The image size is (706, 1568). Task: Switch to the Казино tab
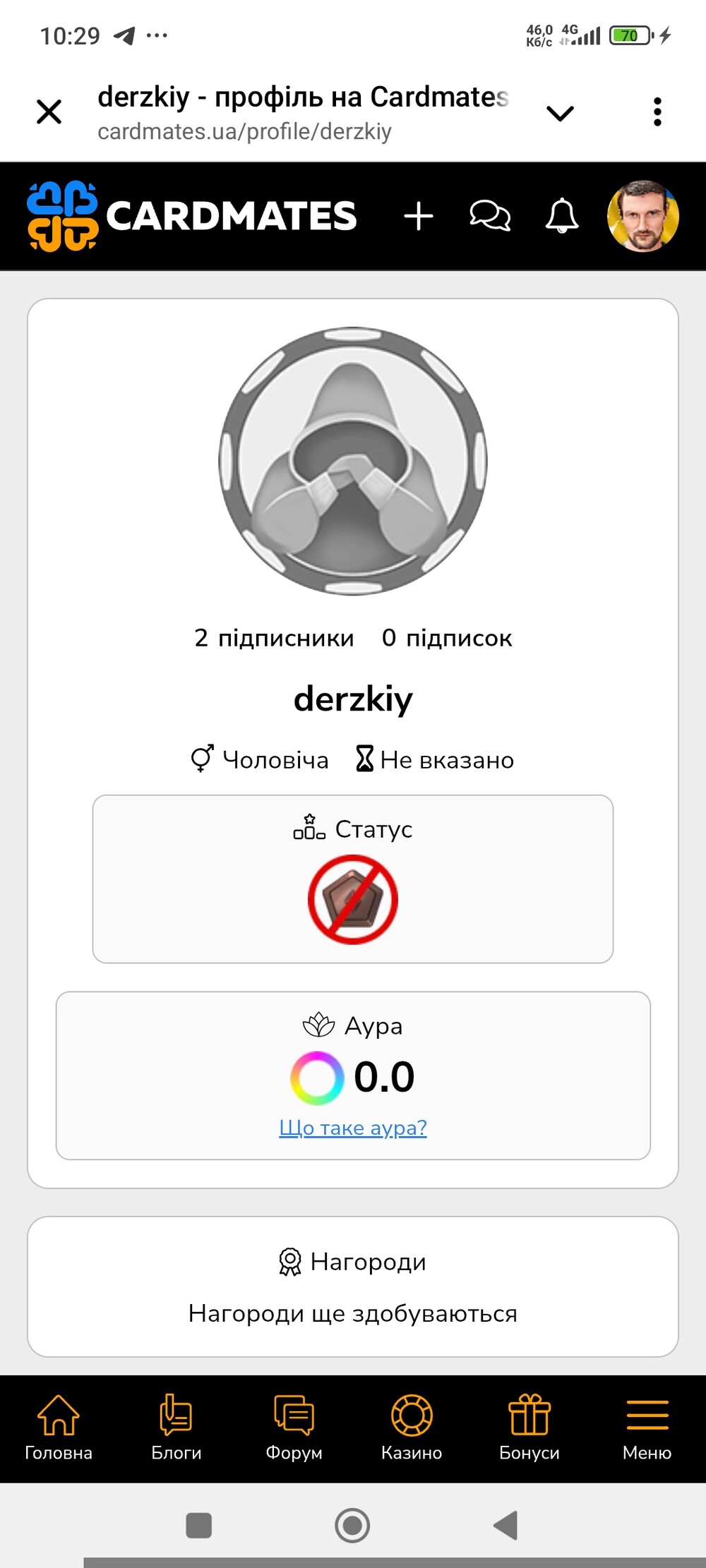[x=412, y=1428]
